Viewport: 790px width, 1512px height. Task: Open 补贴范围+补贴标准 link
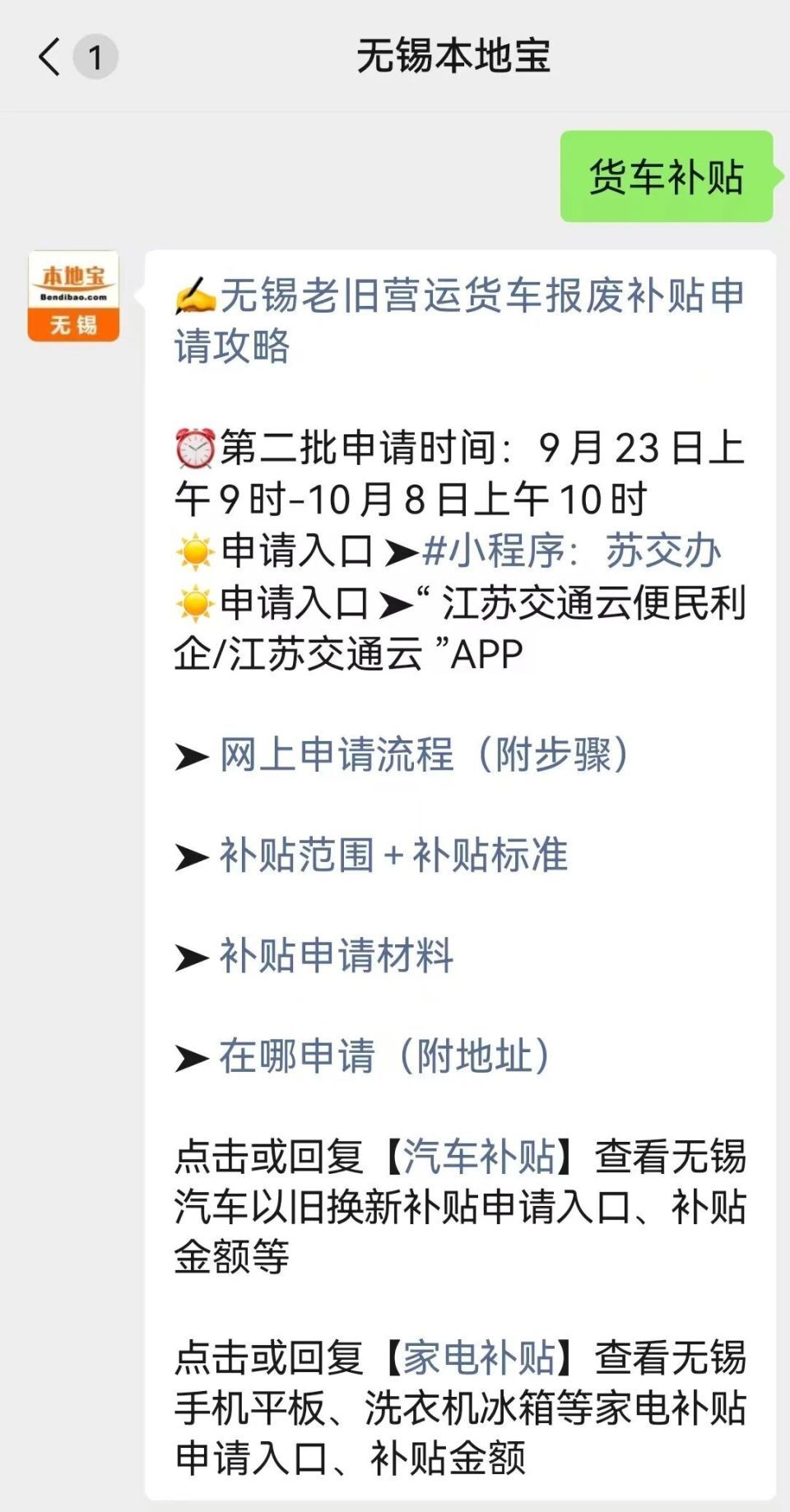pos(393,855)
